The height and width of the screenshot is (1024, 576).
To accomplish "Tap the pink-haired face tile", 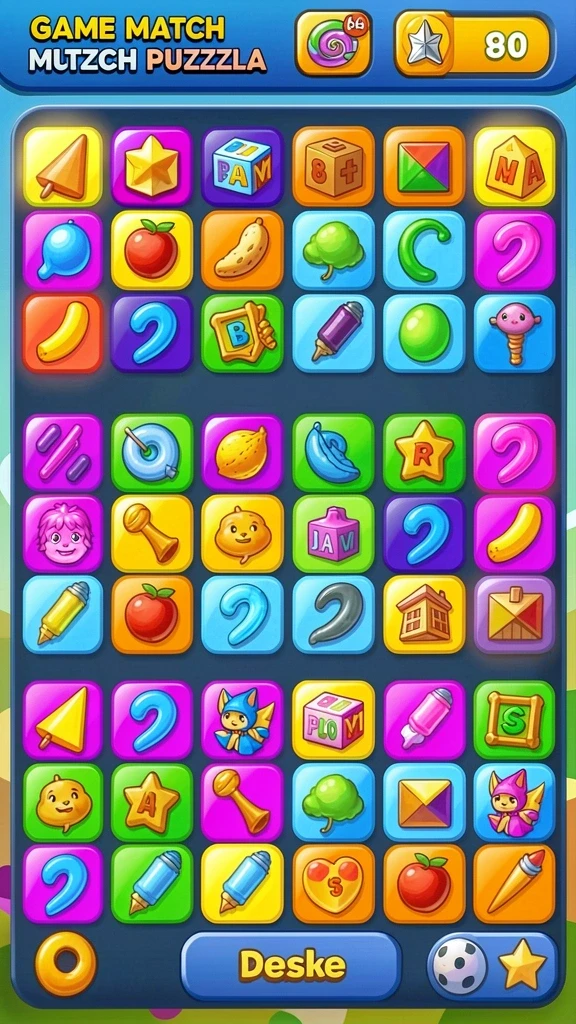I will pyautogui.click(x=63, y=534).
